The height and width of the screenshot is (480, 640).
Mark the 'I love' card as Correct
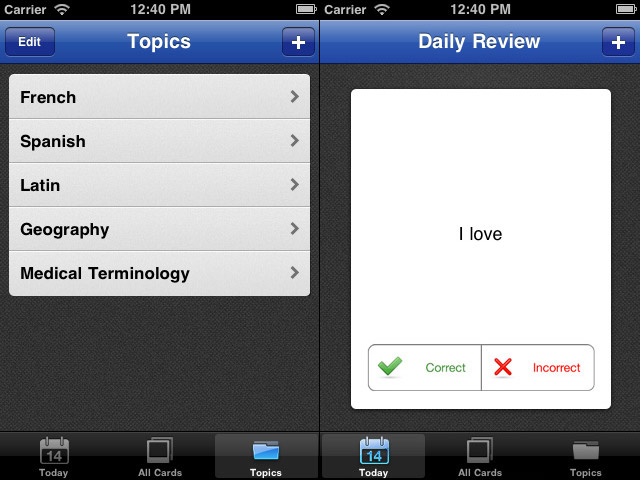pos(425,367)
